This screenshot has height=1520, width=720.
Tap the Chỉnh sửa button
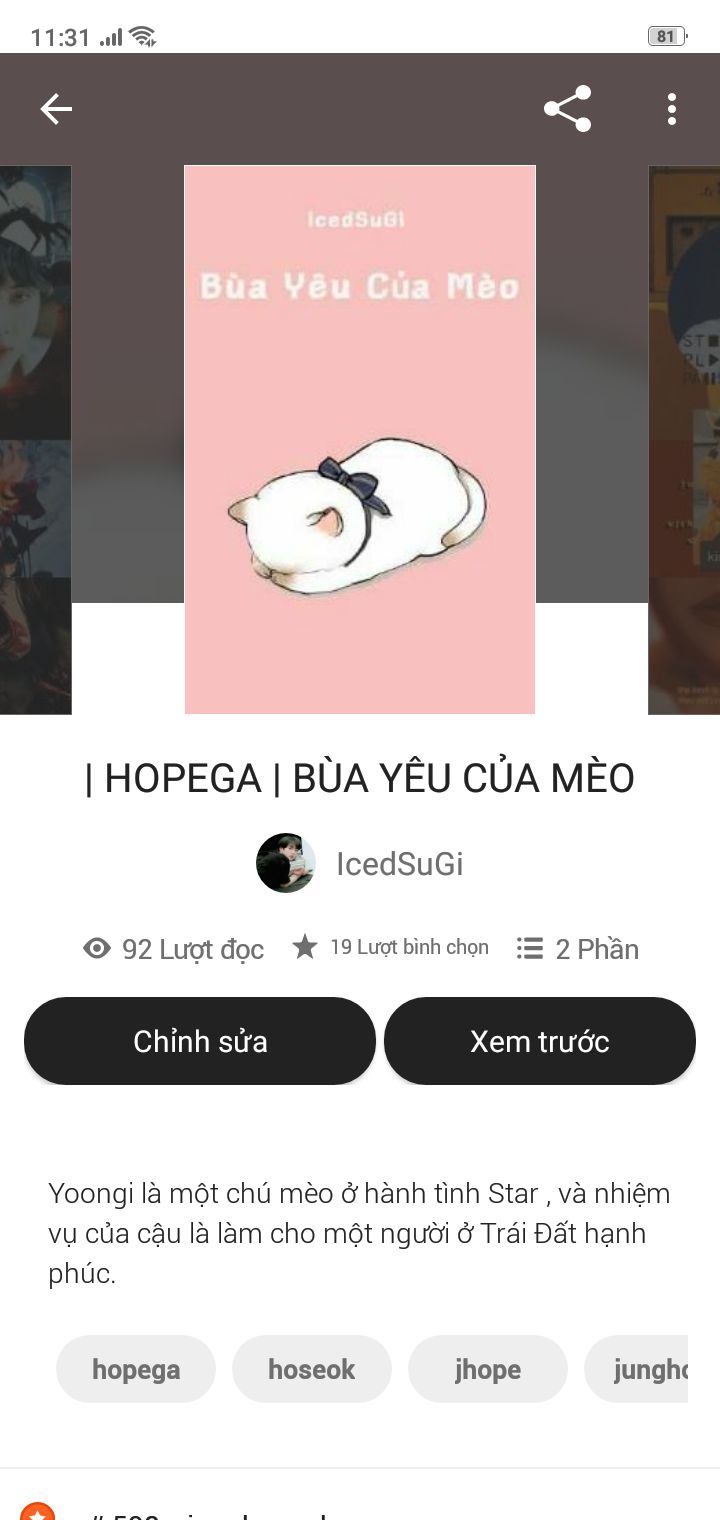click(x=200, y=1041)
